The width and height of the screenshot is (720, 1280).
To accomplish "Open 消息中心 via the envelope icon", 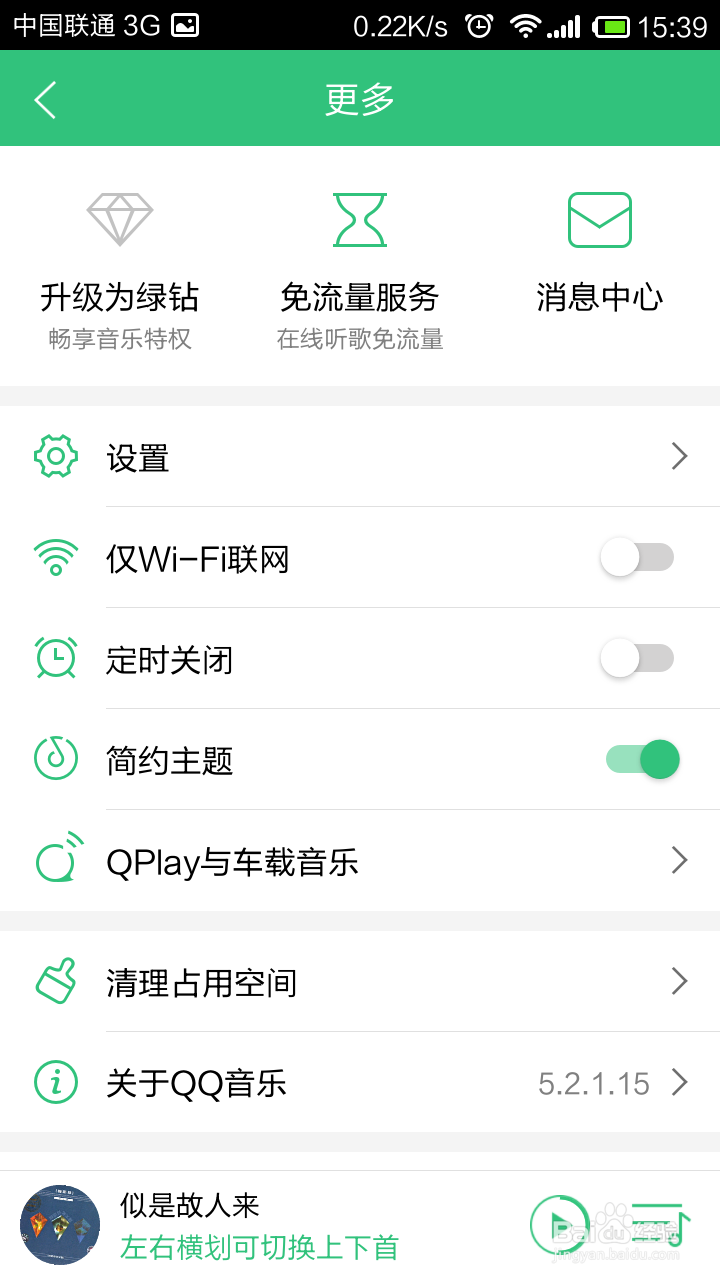I will 599,218.
